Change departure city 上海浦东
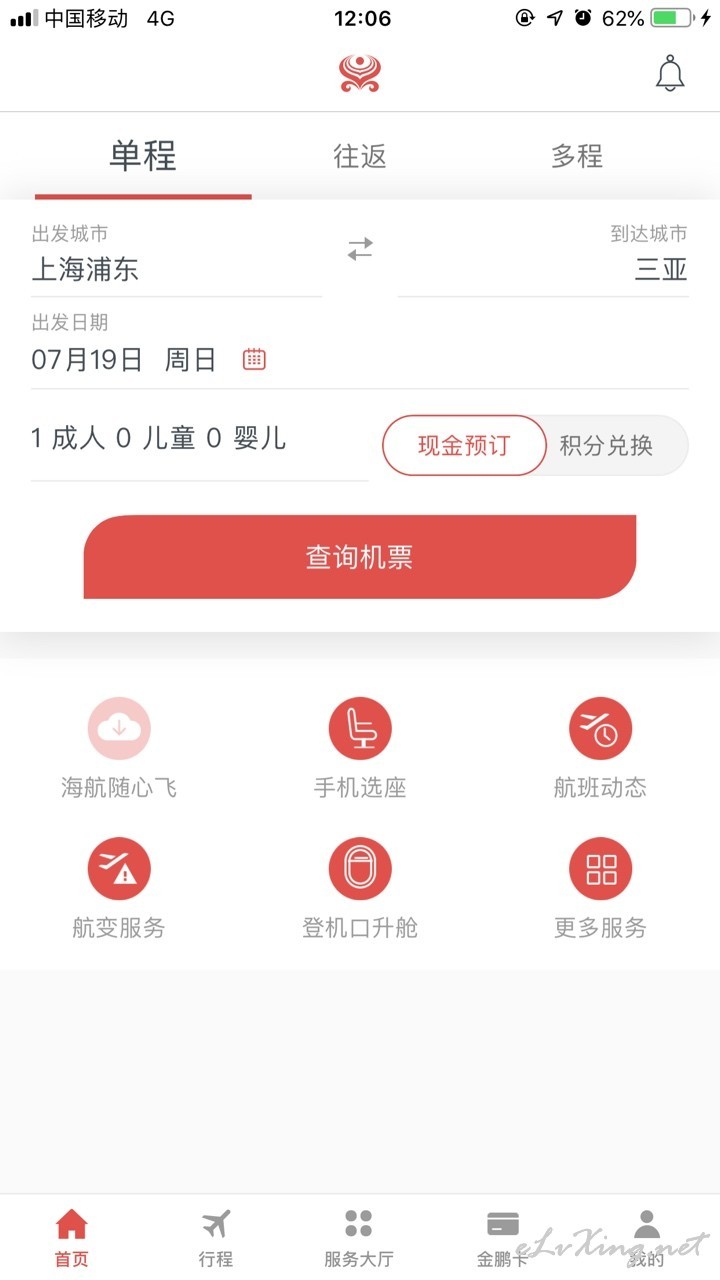This screenshot has width=720, height=1280. 176,259
